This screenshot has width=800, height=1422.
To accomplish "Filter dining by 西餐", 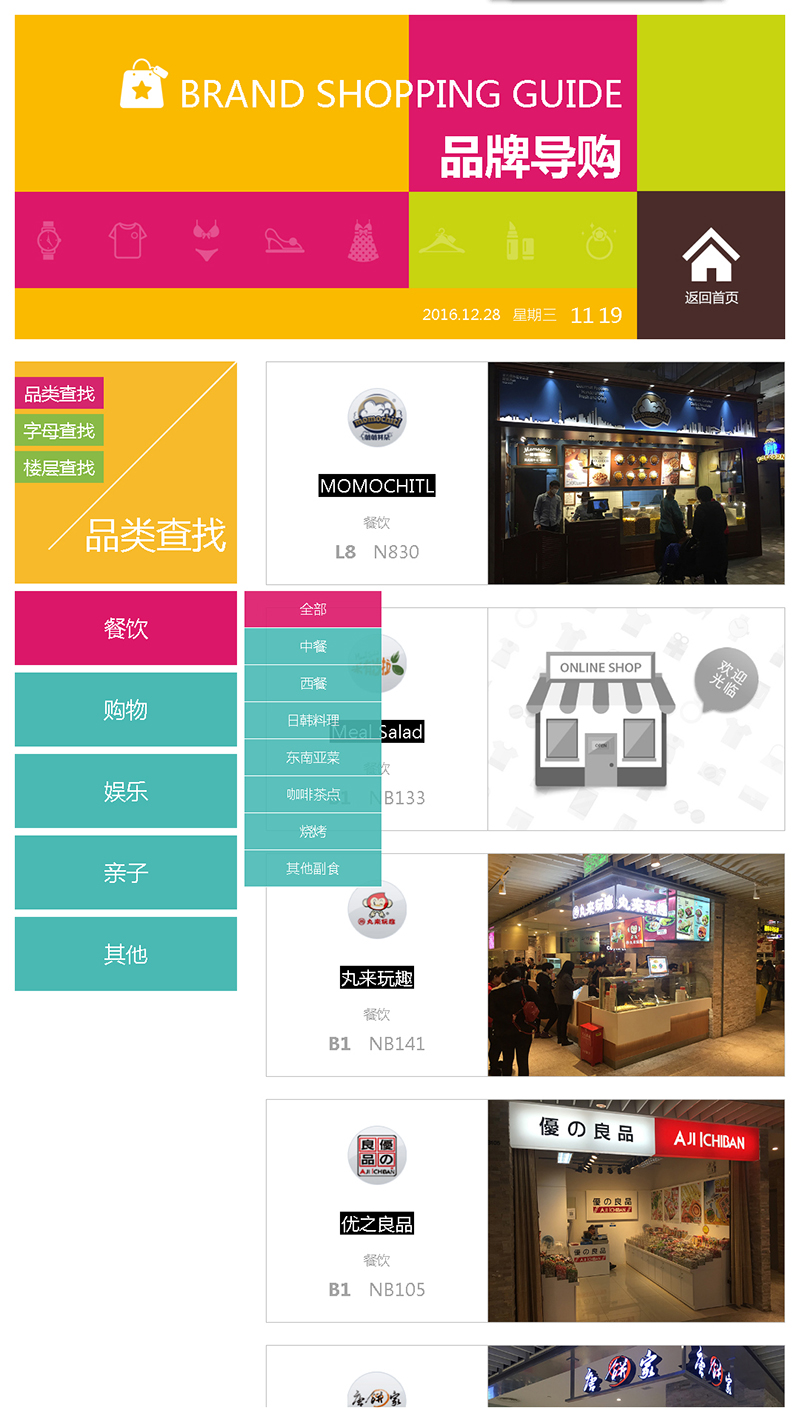I will tap(313, 683).
